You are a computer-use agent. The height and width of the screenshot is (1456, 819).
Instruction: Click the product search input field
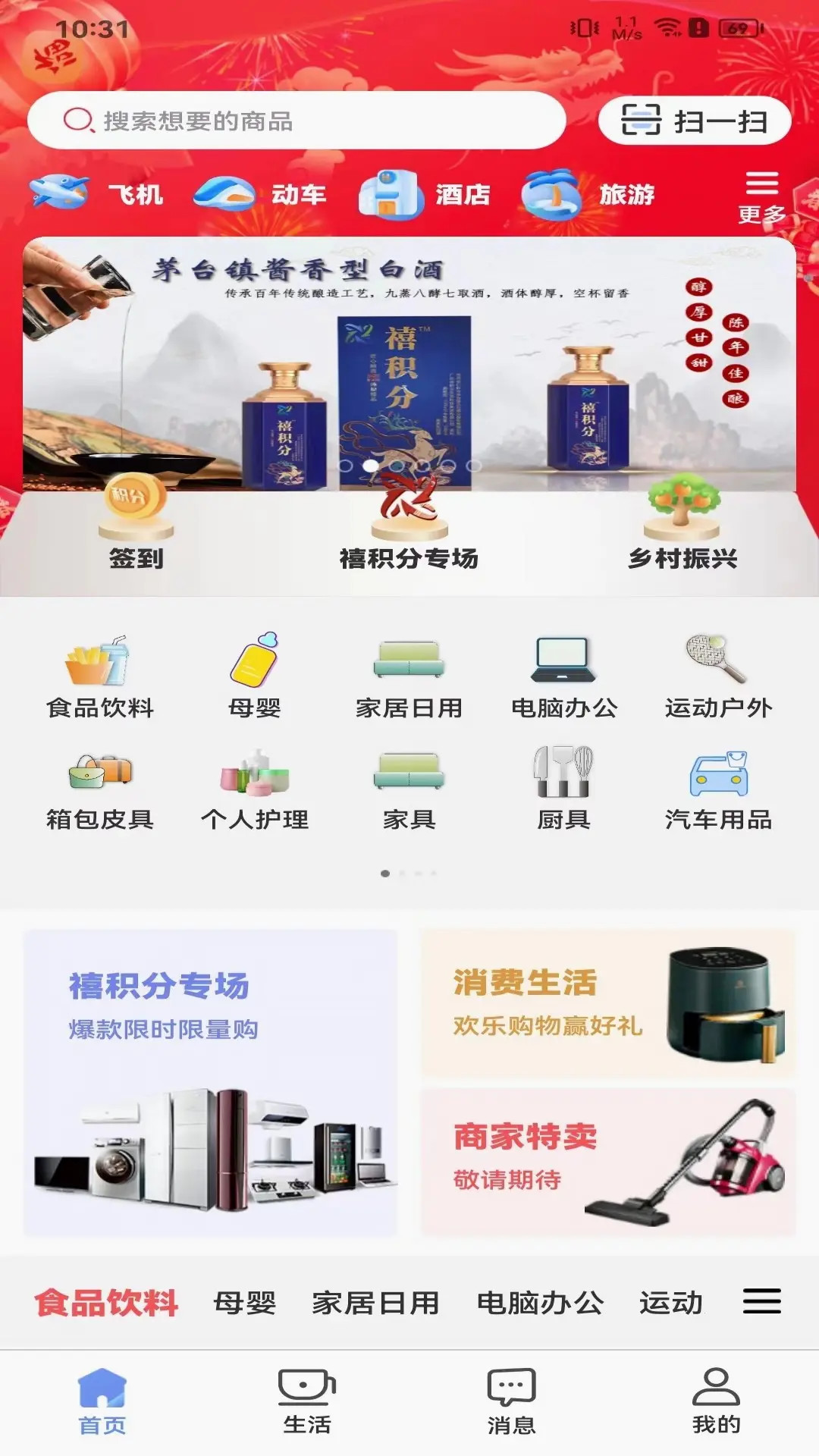pos(296,120)
